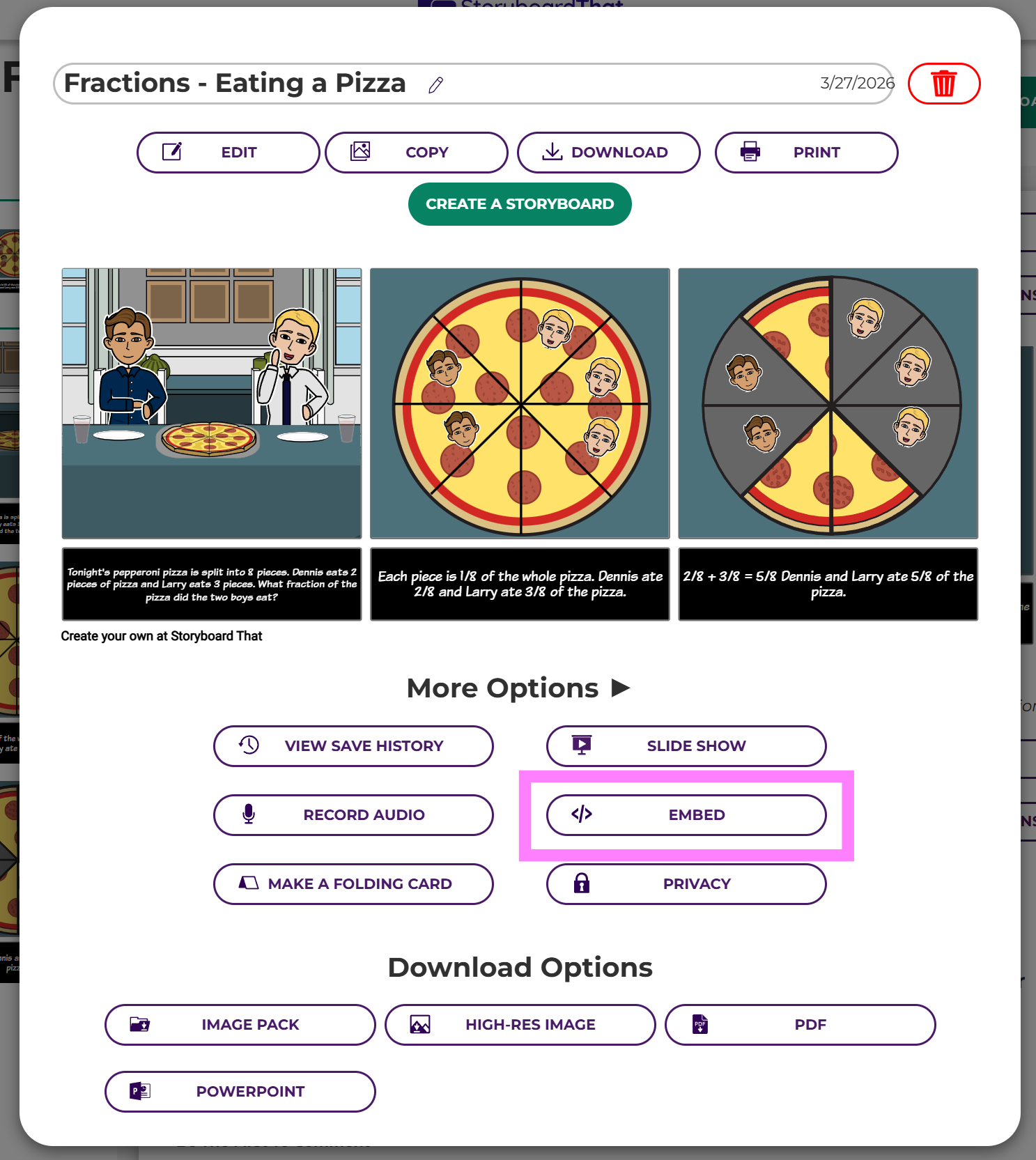Tap the Download button
Screen dimensions: 1036x1160
click(x=608, y=153)
